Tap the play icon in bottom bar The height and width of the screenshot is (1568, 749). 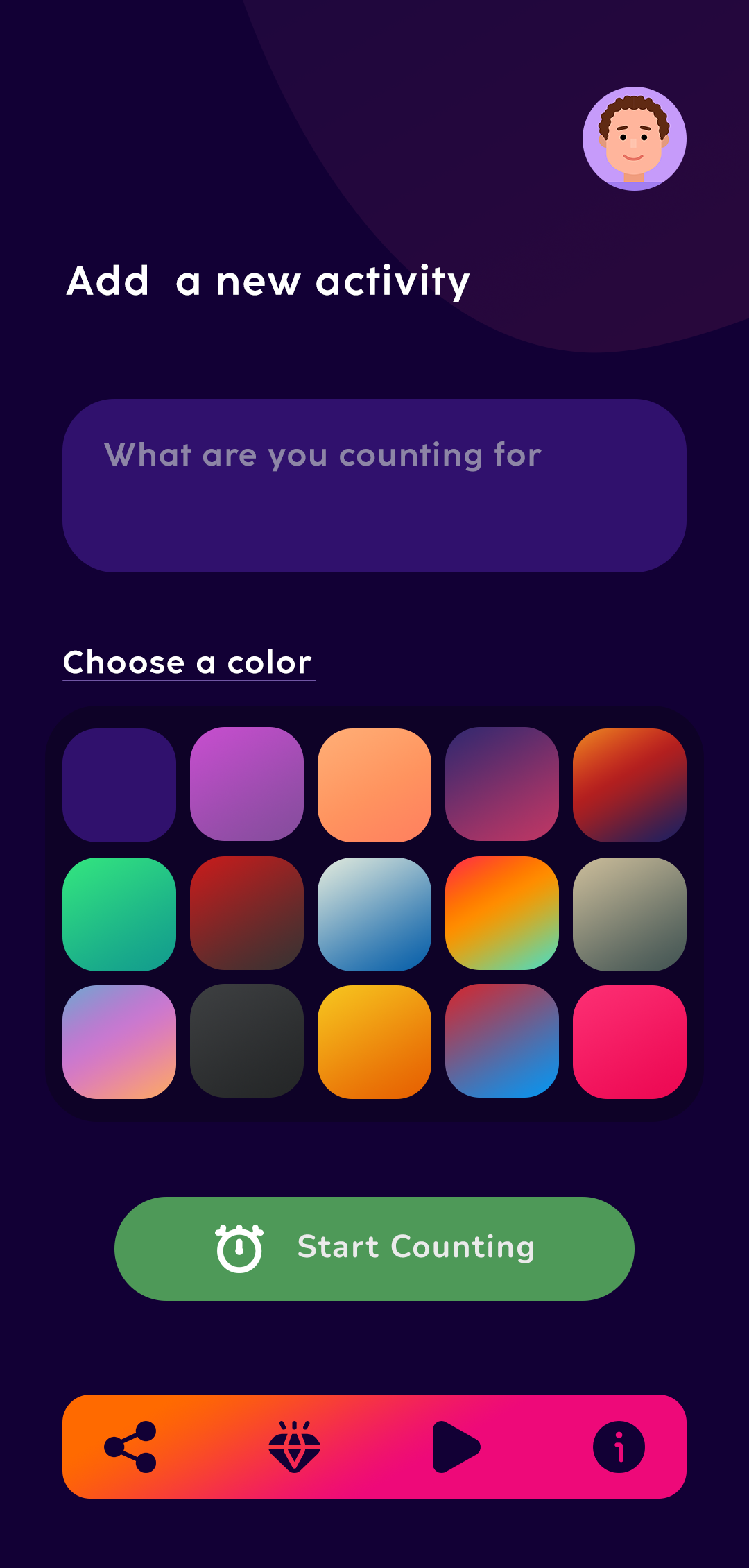[456, 1447]
